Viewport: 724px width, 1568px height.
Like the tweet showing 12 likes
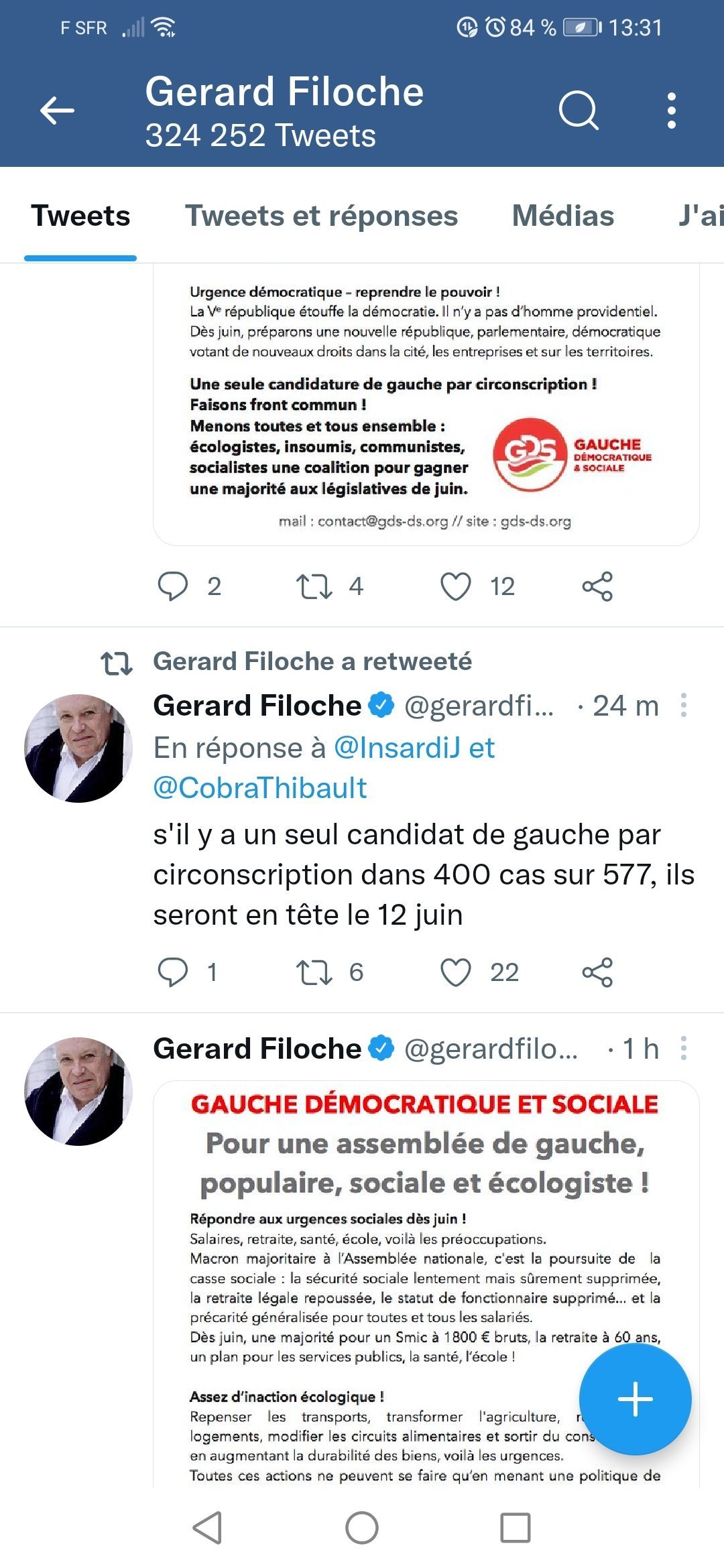coord(456,586)
